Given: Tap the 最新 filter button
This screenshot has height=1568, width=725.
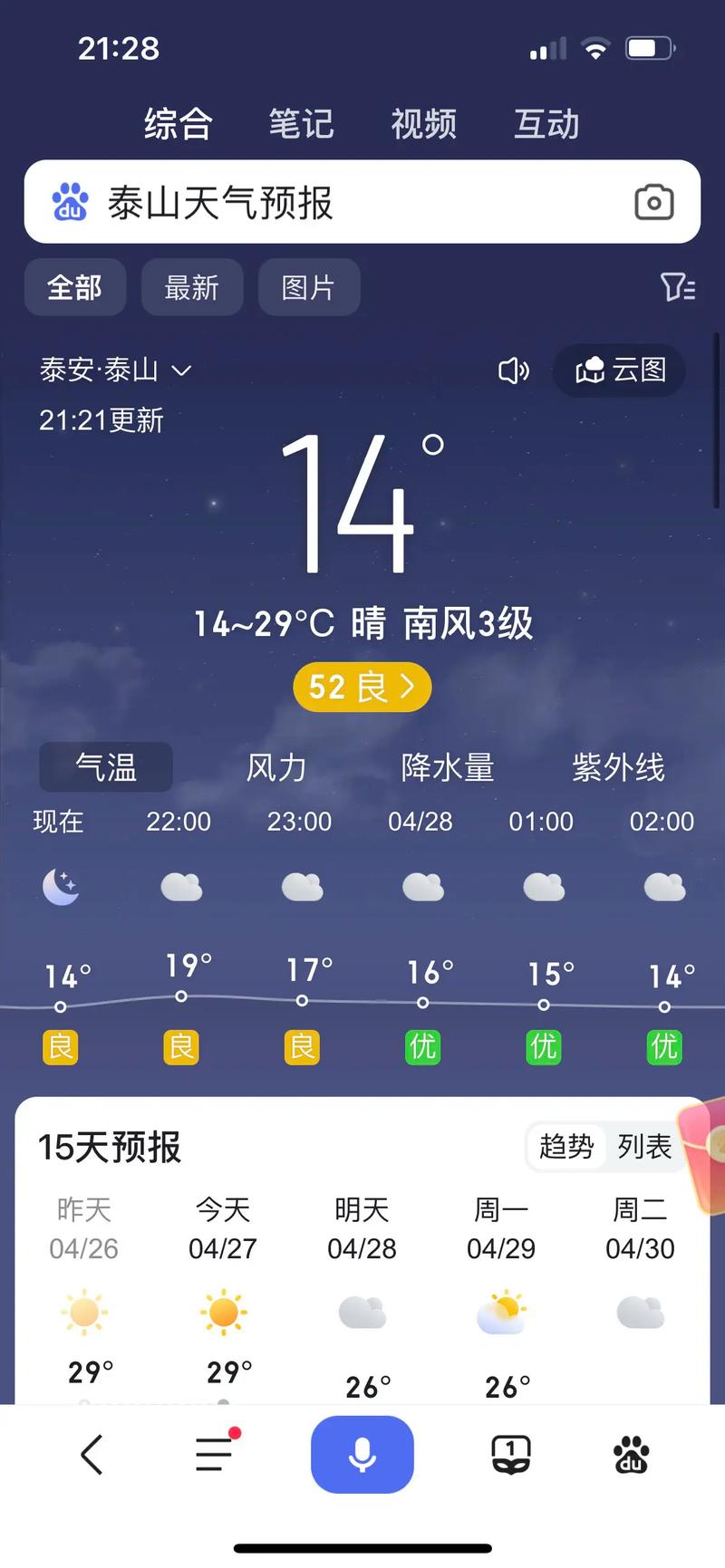Looking at the screenshot, I should (191, 287).
